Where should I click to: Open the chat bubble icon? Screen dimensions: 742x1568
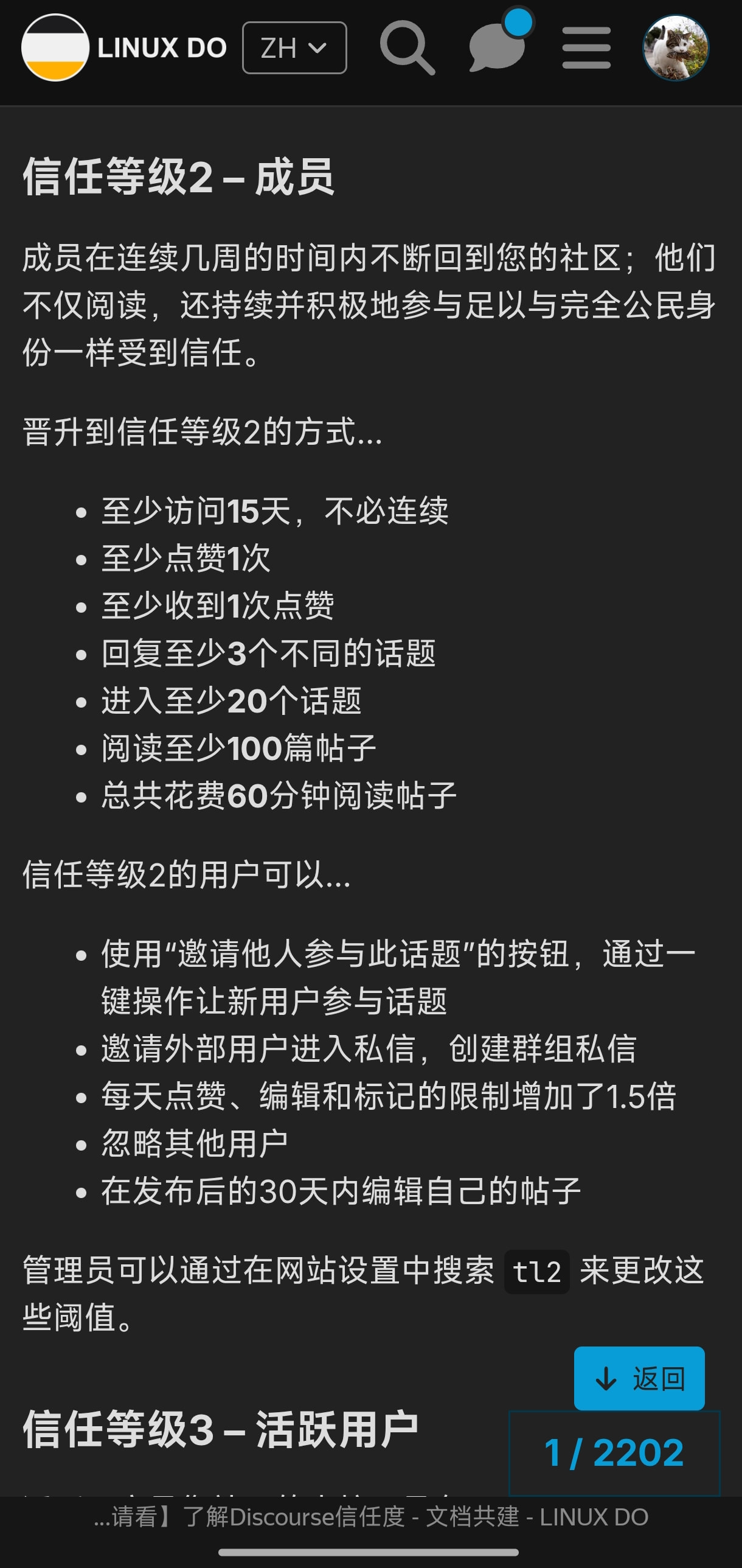pyautogui.click(x=499, y=44)
